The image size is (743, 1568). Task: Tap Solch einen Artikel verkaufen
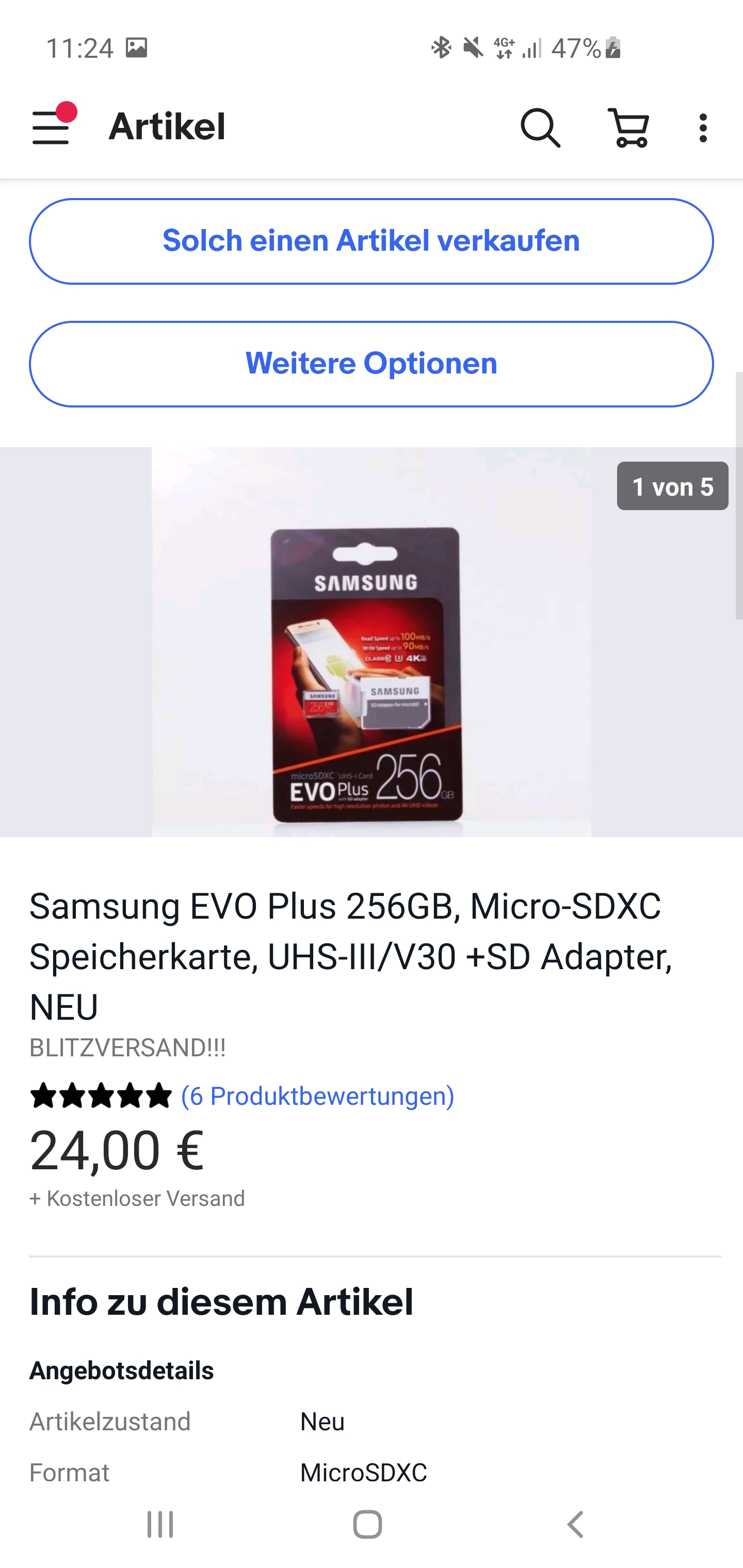(371, 241)
